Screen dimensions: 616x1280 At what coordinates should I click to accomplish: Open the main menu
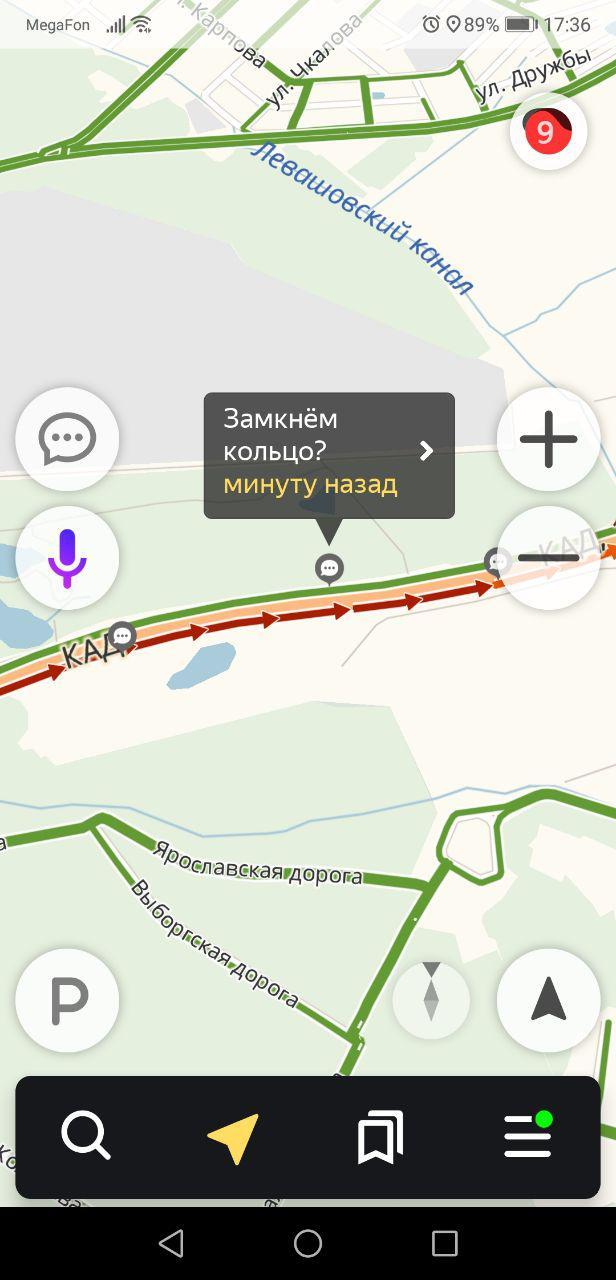pos(527,1138)
